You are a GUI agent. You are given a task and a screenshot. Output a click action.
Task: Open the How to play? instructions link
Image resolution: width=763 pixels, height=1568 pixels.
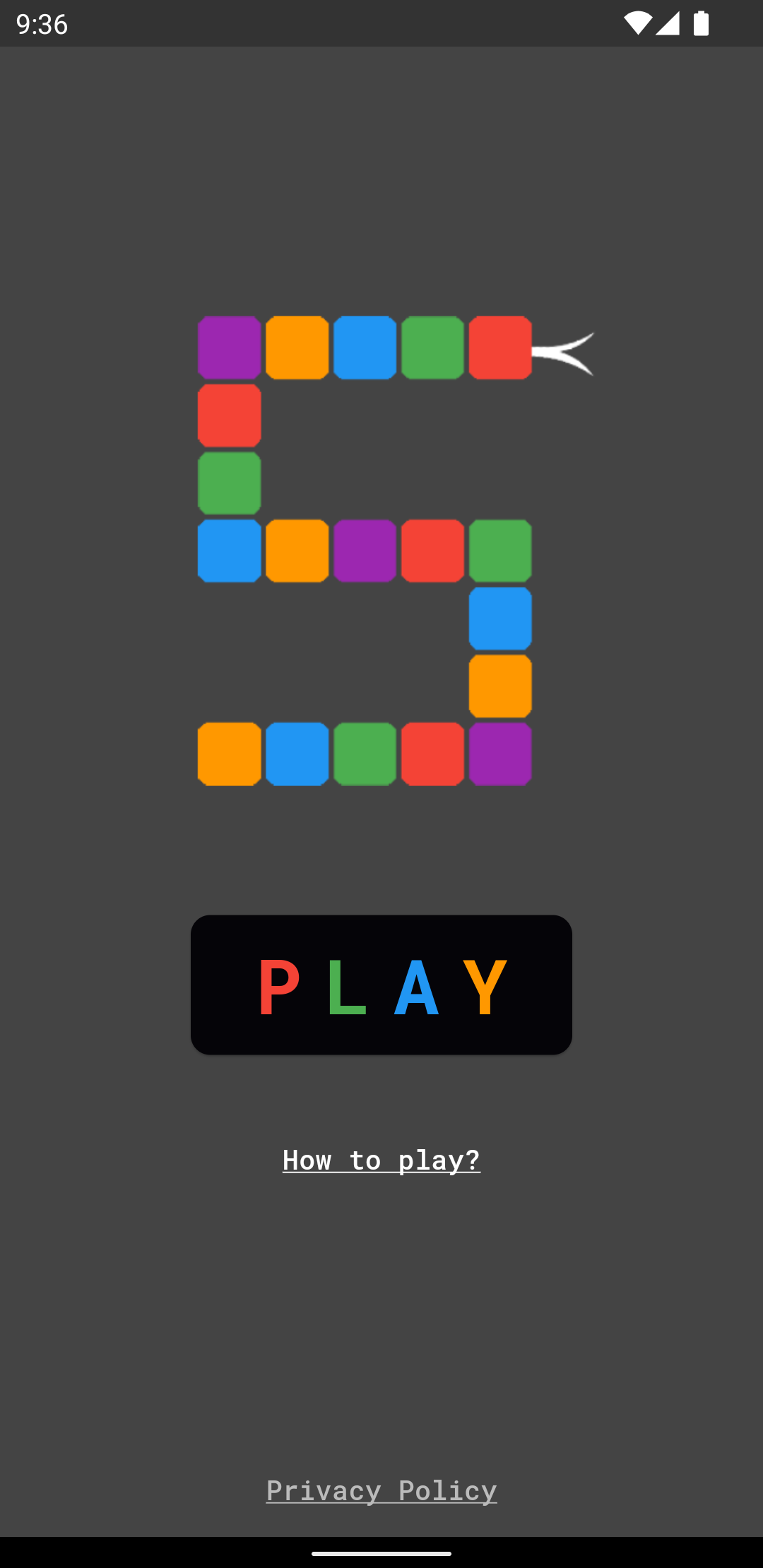pos(381,1160)
